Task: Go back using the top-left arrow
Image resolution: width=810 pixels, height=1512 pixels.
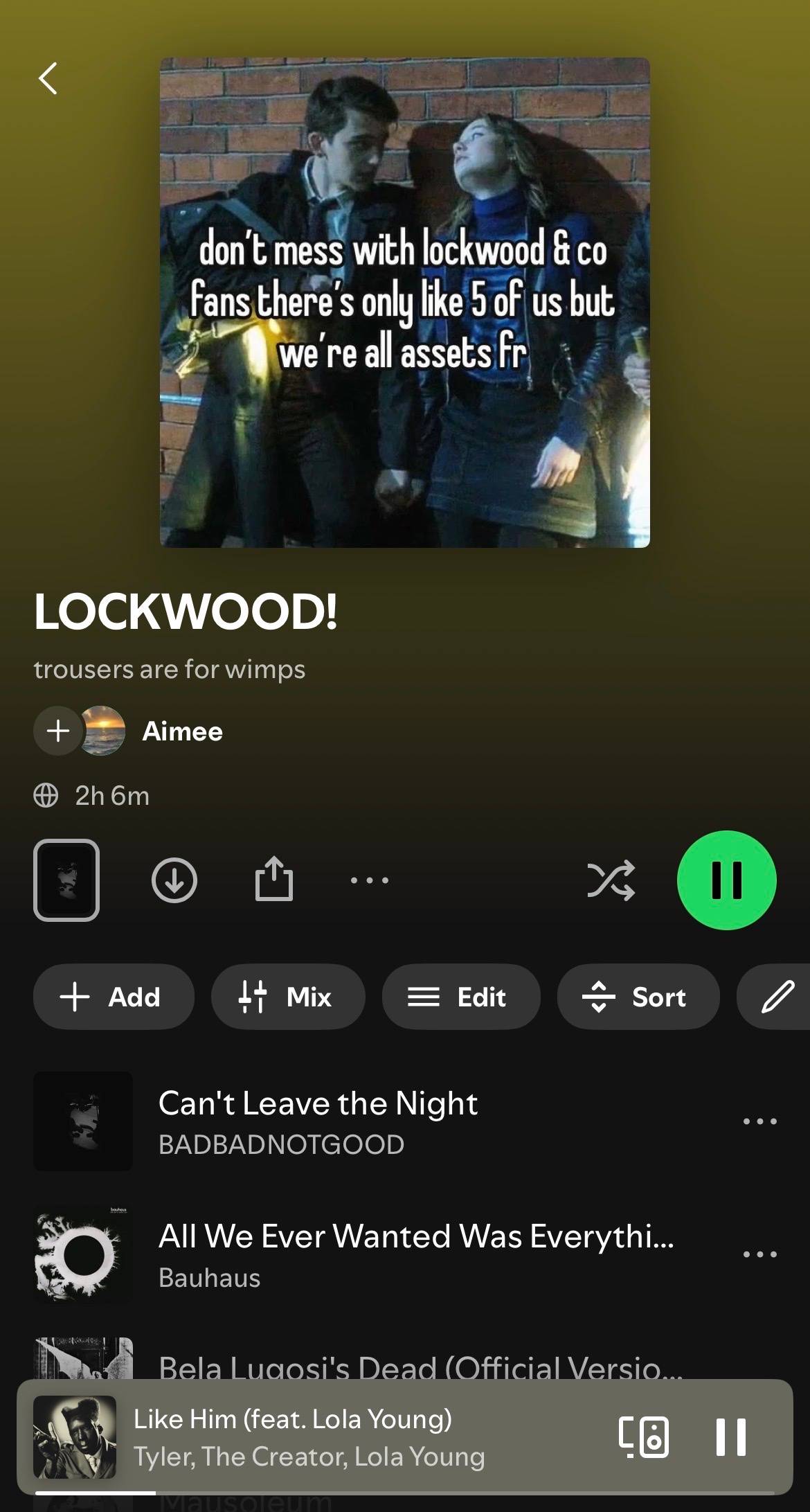Action: tap(48, 78)
